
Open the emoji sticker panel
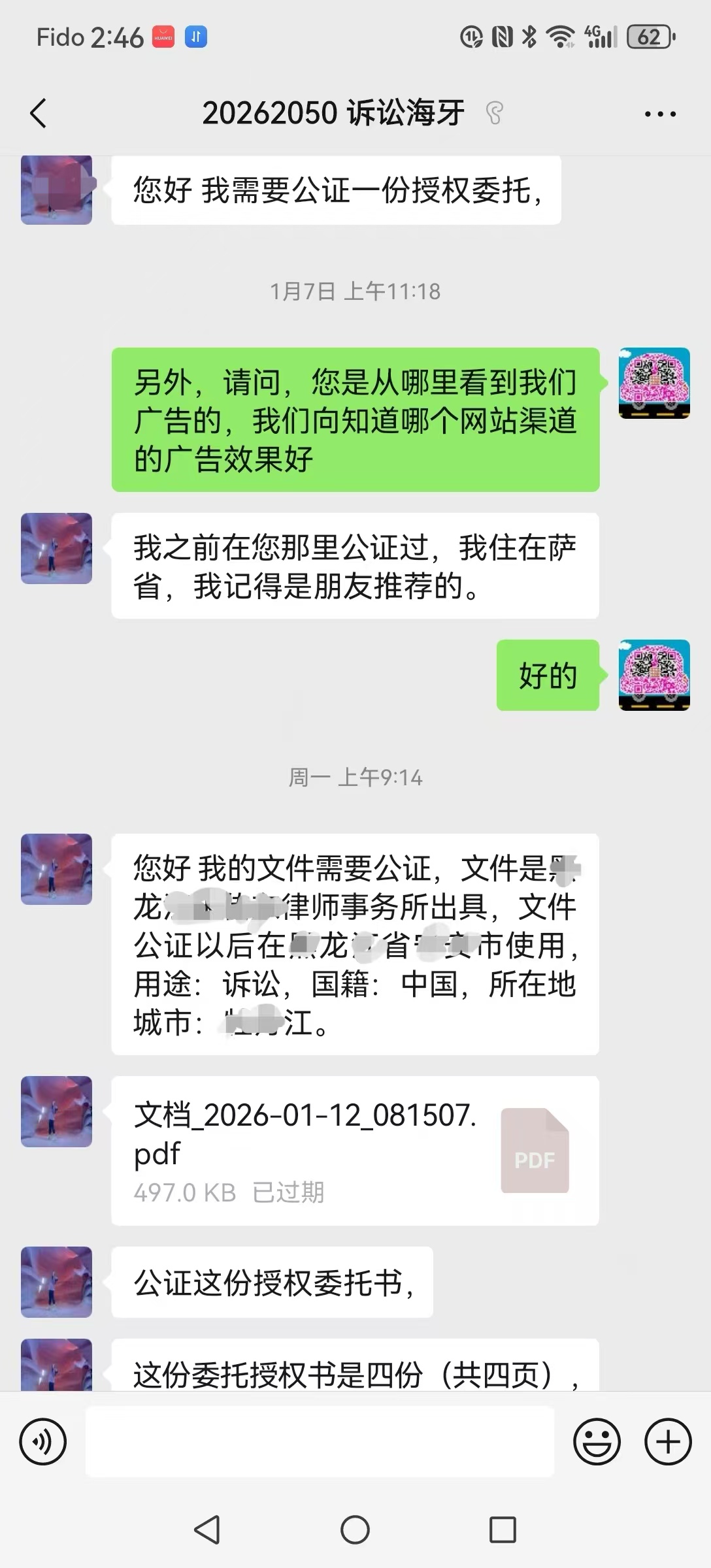click(x=597, y=1441)
